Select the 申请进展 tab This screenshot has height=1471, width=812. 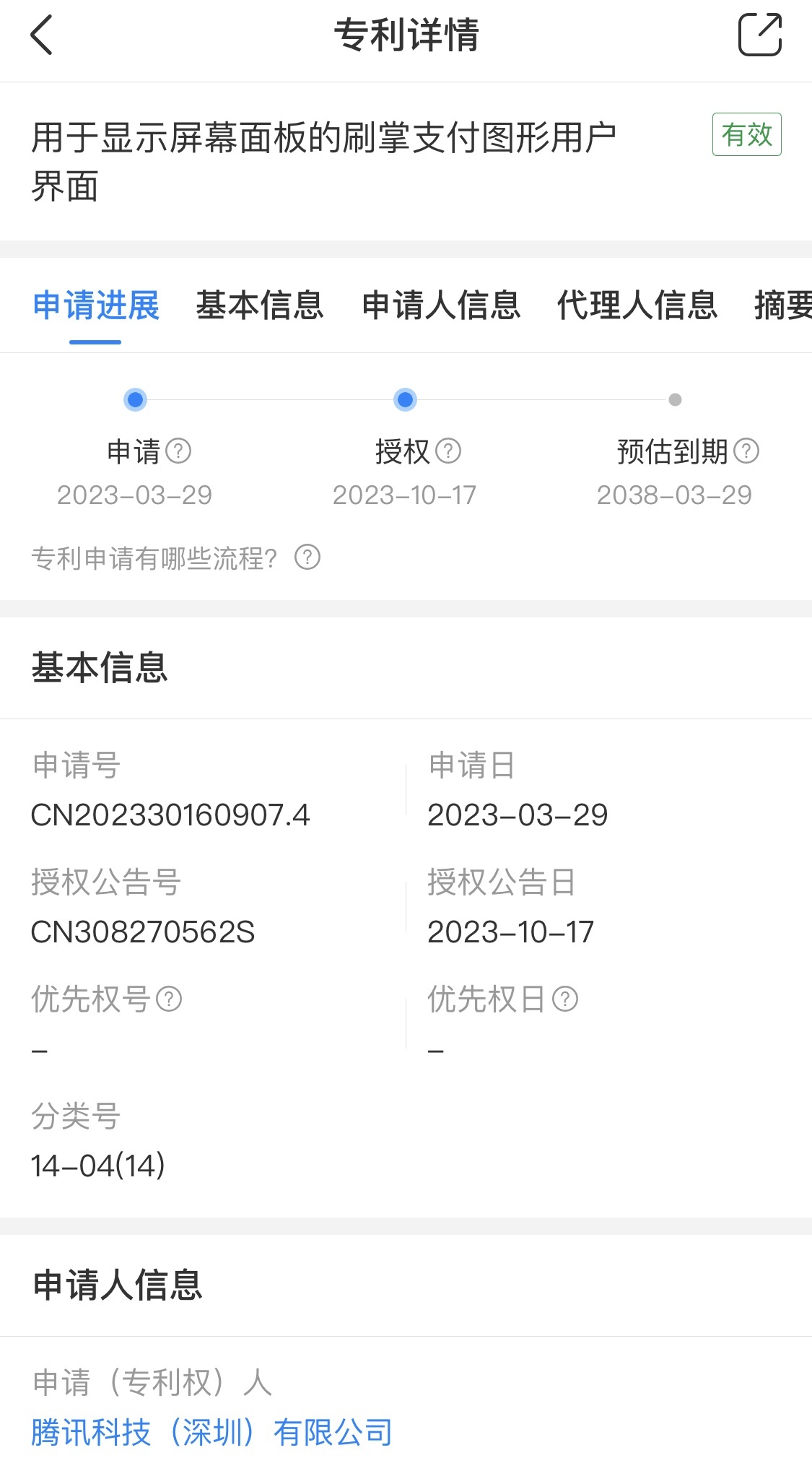tap(96, 305)
